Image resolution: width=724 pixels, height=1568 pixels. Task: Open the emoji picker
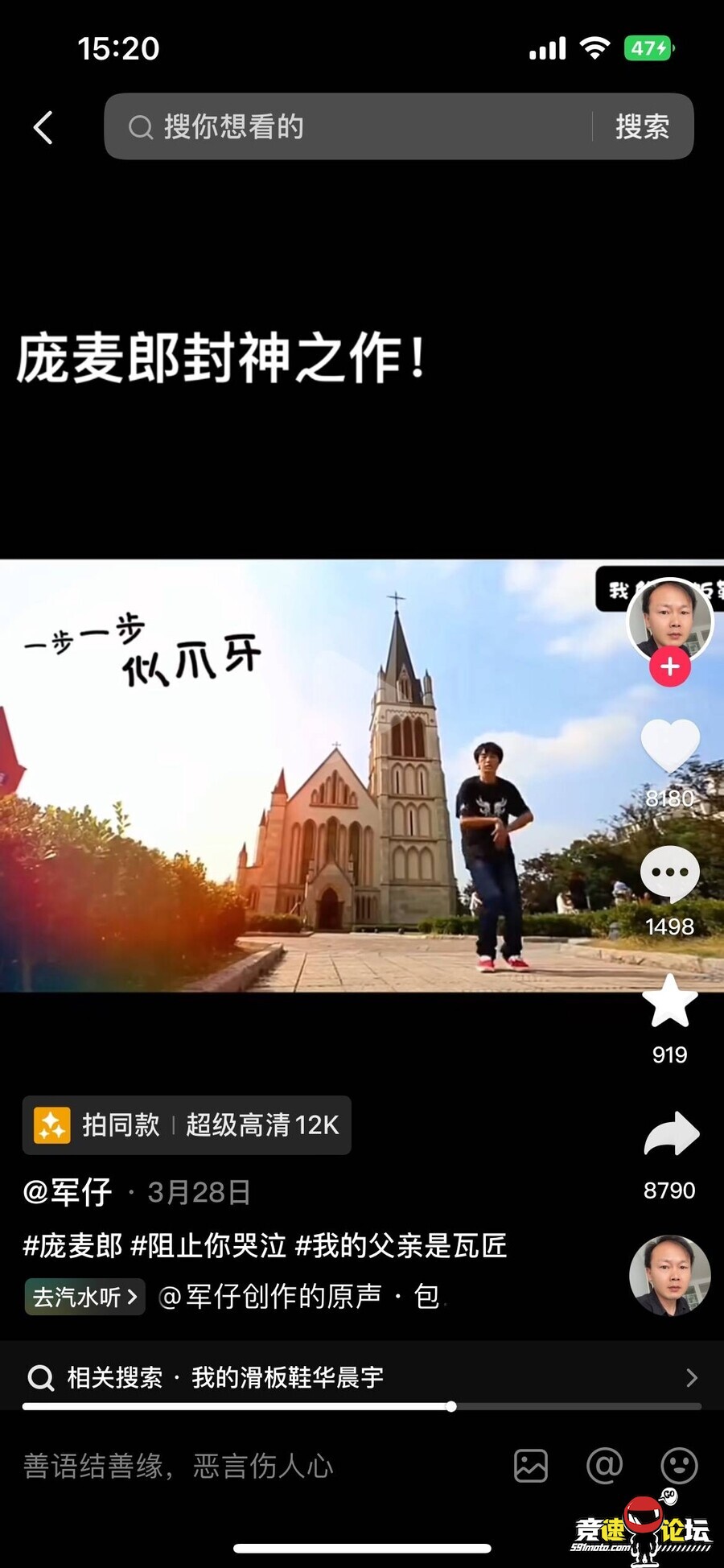[x=679, y=1466]
